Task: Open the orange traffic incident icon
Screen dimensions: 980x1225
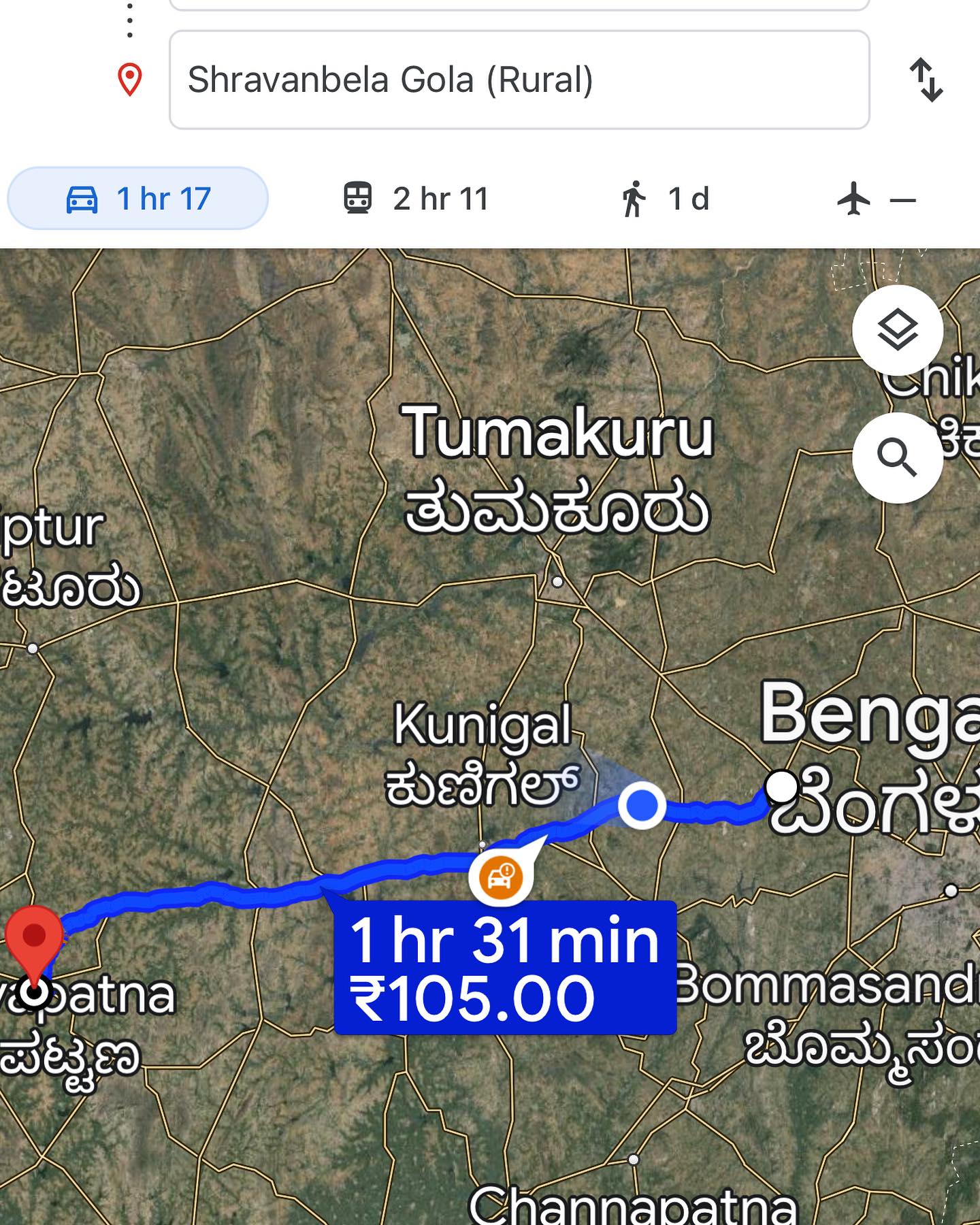Action: pyautogui.click(x=501, y=878)
